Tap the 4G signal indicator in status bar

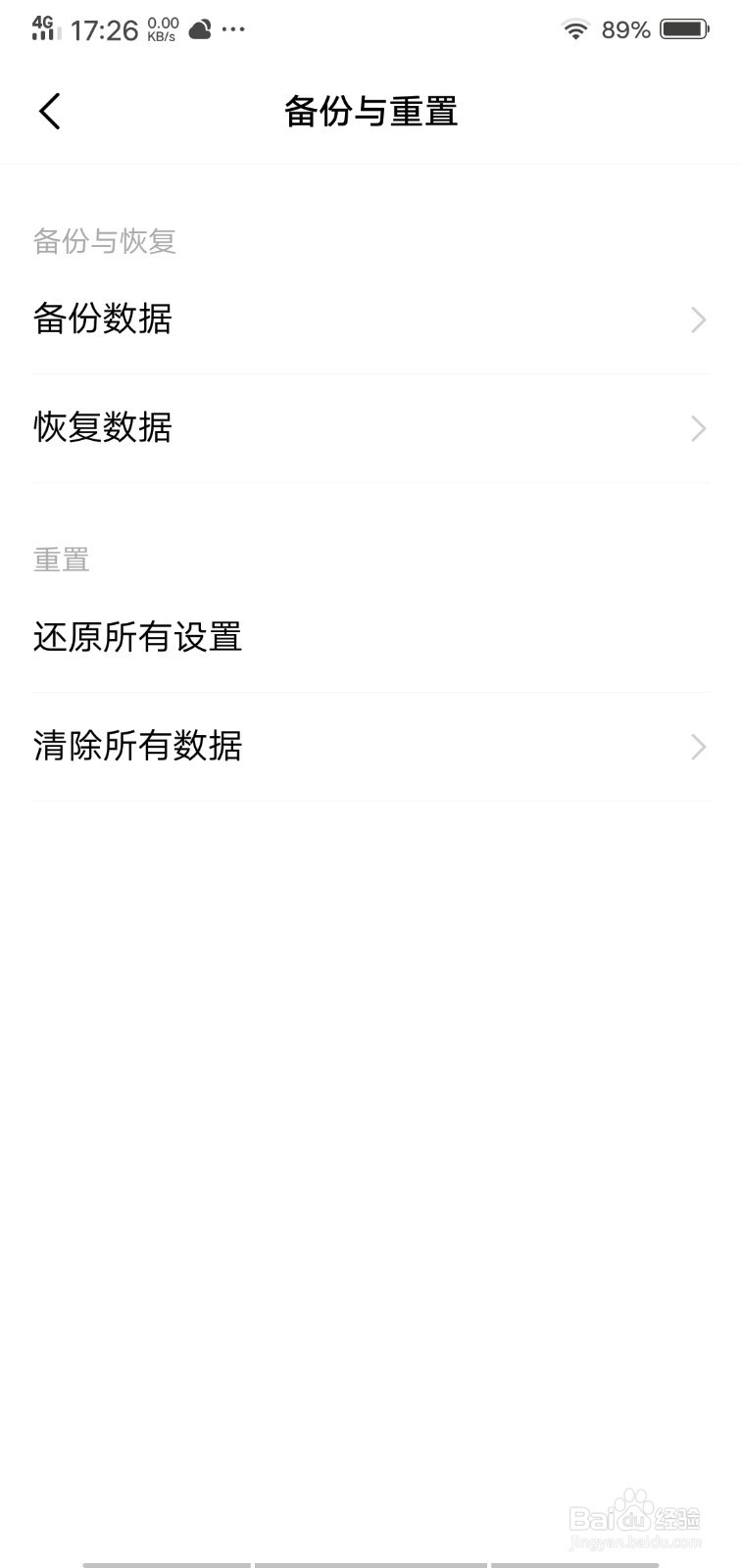[45, 27]
